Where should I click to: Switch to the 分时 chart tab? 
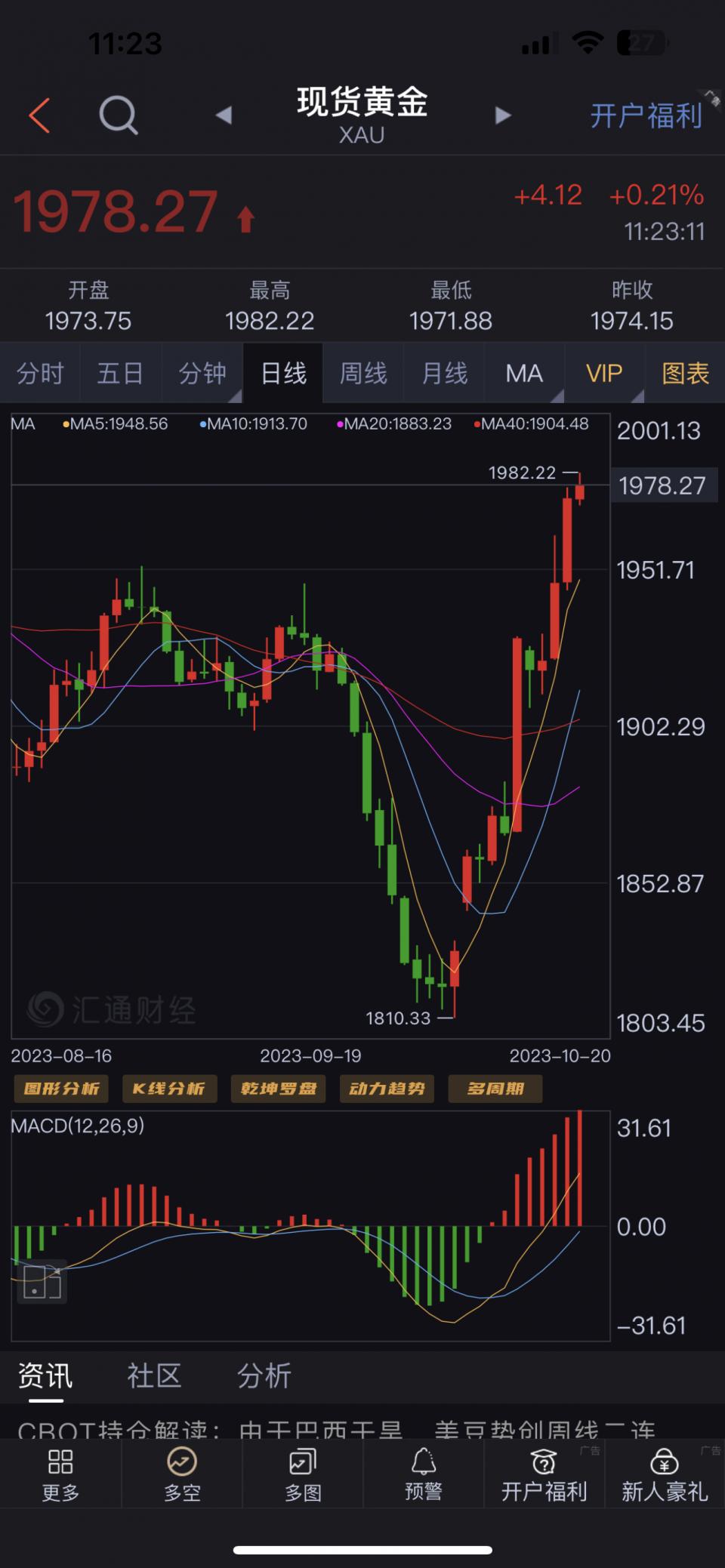[x=40, y=373]
